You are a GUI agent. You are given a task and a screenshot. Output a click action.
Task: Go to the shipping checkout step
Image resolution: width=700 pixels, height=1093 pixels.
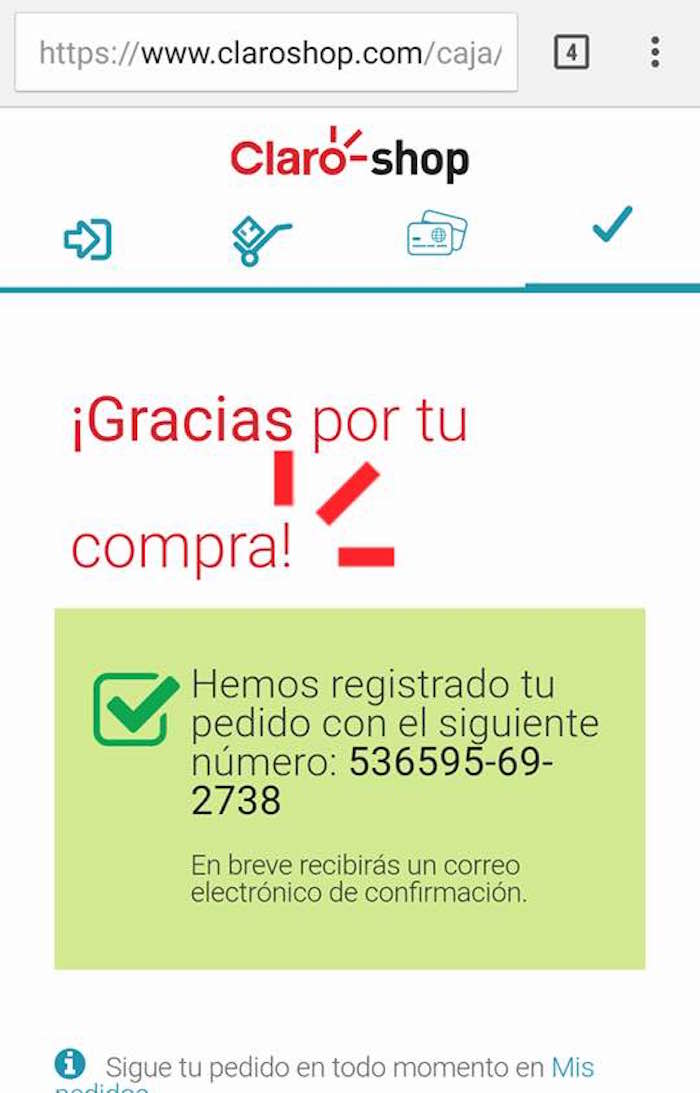click(x=261, y=240)
